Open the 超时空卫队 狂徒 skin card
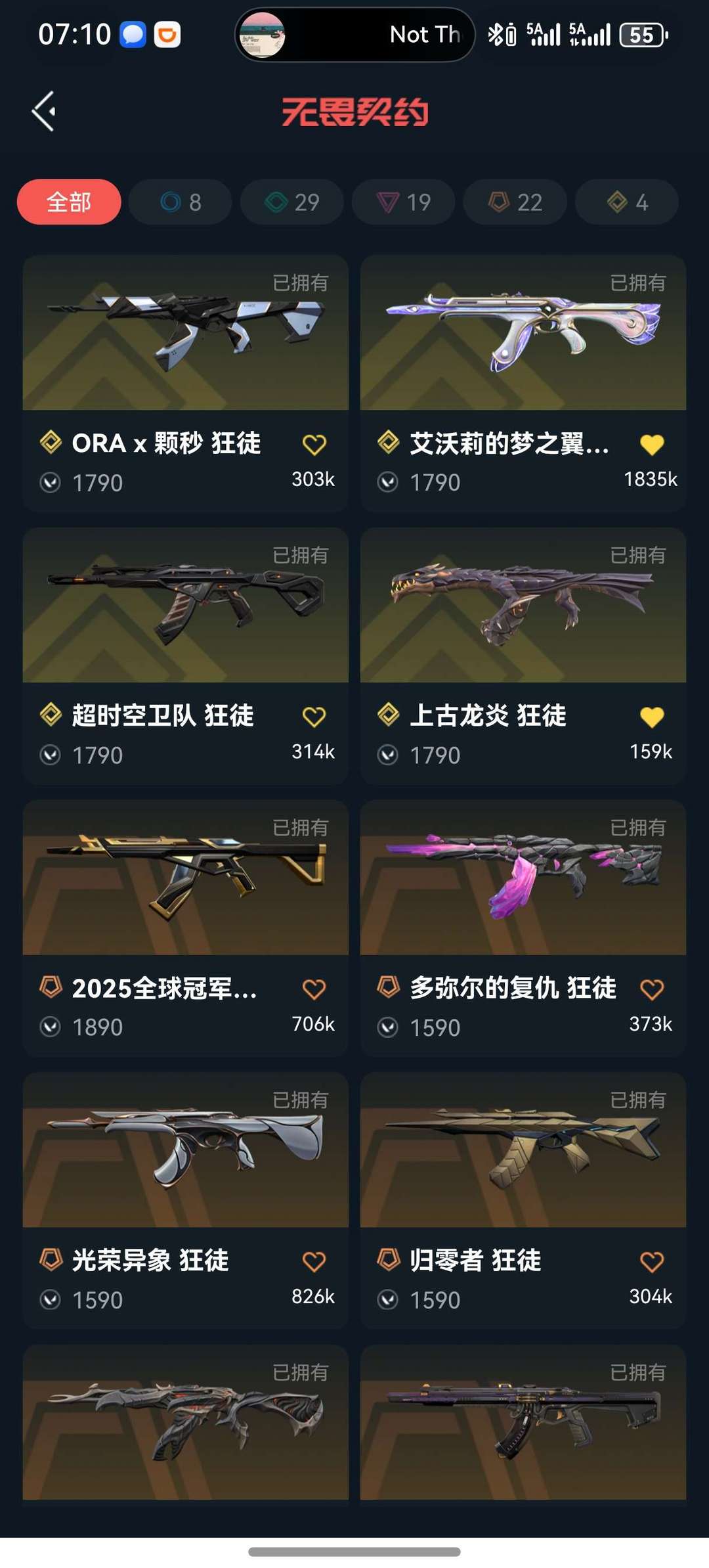The height and width of the screenshot is (1568, 709). tap(185, 656)
